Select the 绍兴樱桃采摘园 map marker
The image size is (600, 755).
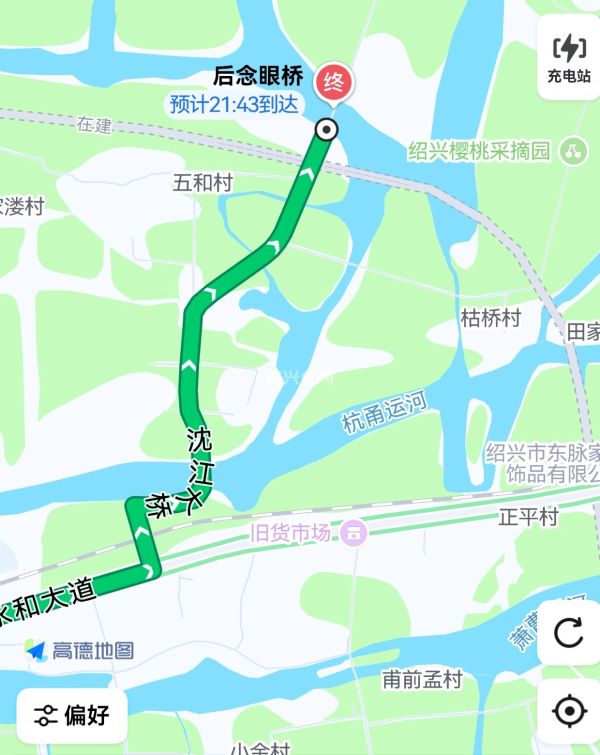(573, 152)
